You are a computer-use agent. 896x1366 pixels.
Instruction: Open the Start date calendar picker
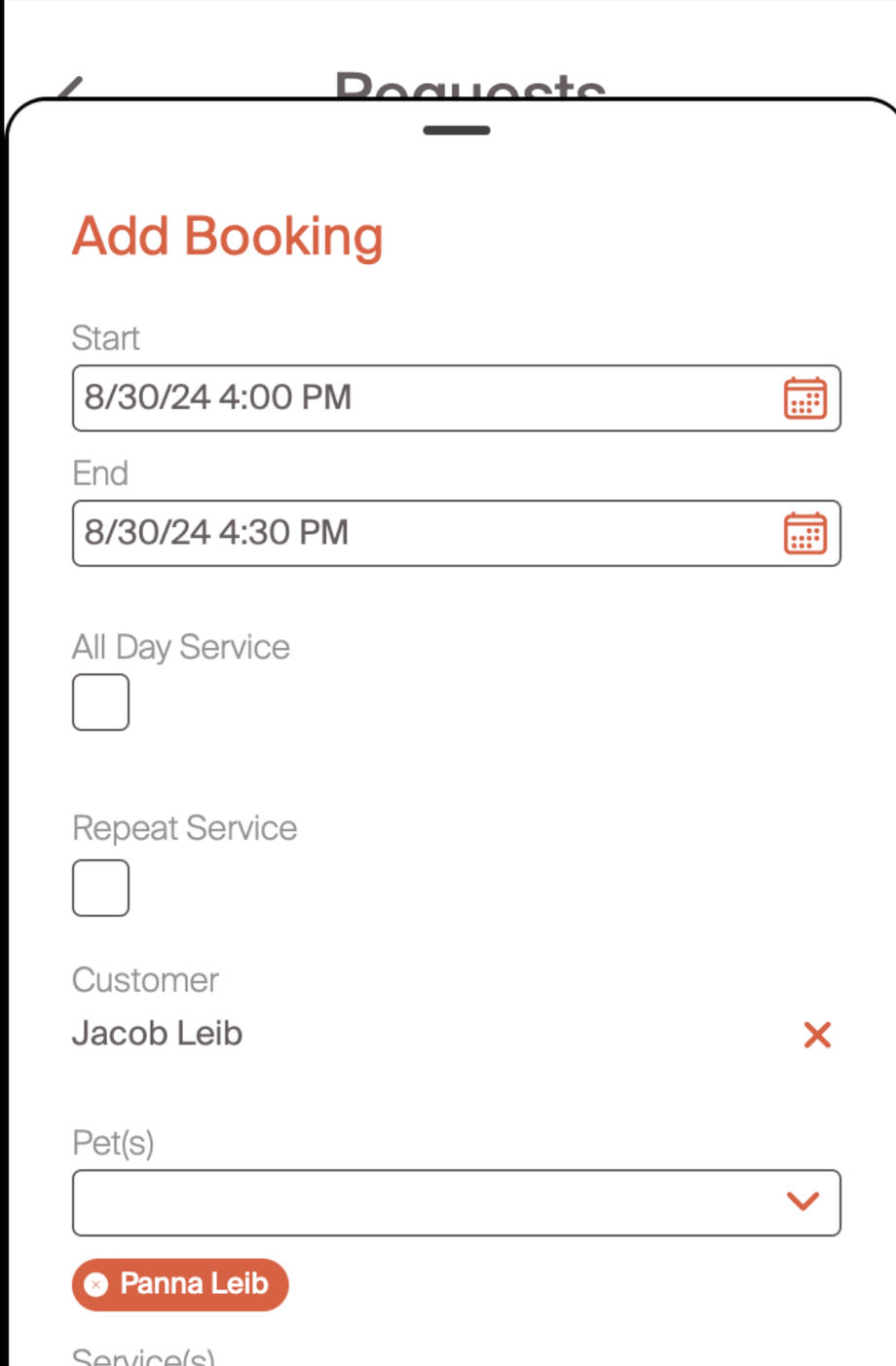coord(805,398)
